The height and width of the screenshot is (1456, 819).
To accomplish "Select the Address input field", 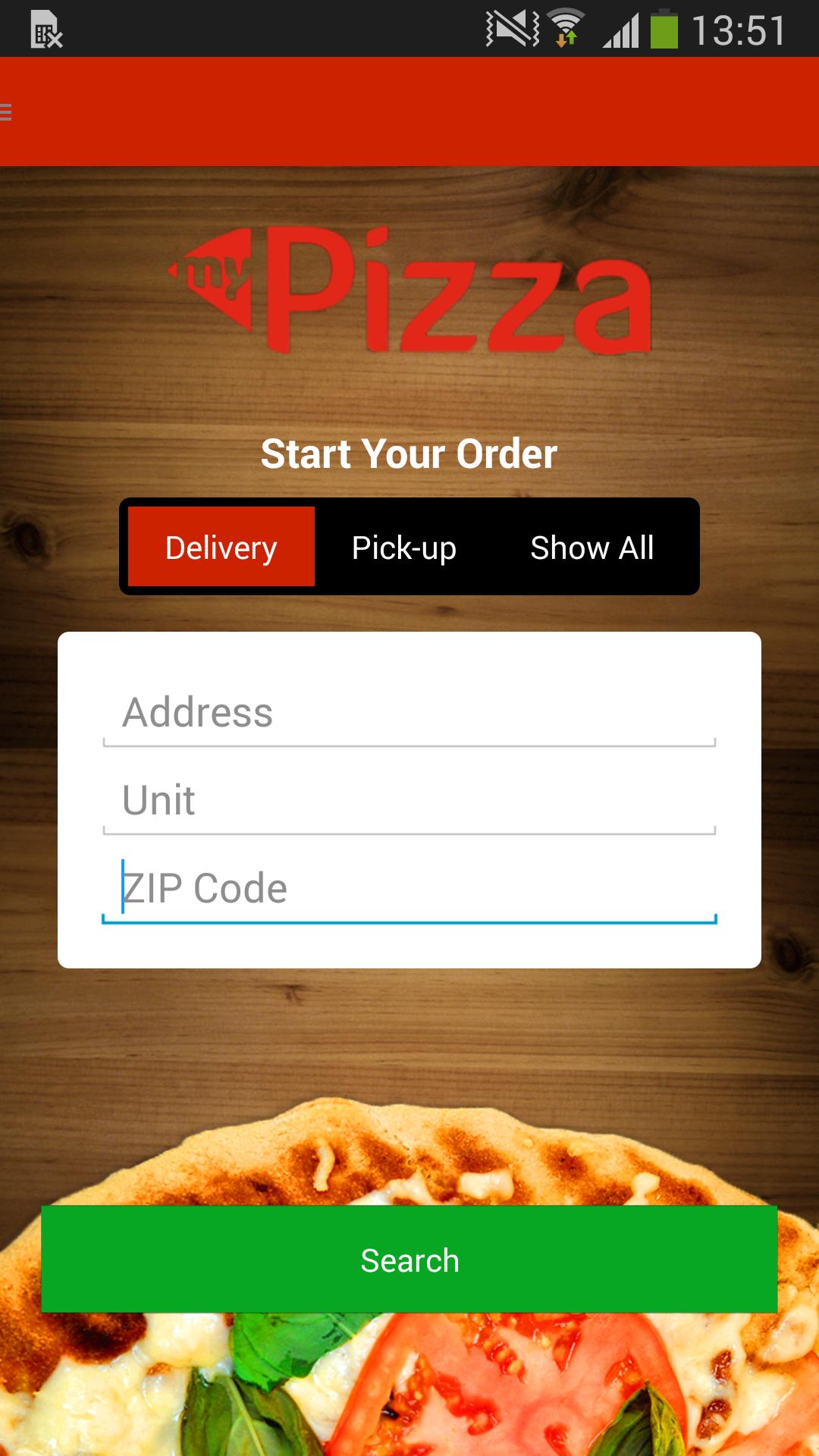I will [409, 712].
